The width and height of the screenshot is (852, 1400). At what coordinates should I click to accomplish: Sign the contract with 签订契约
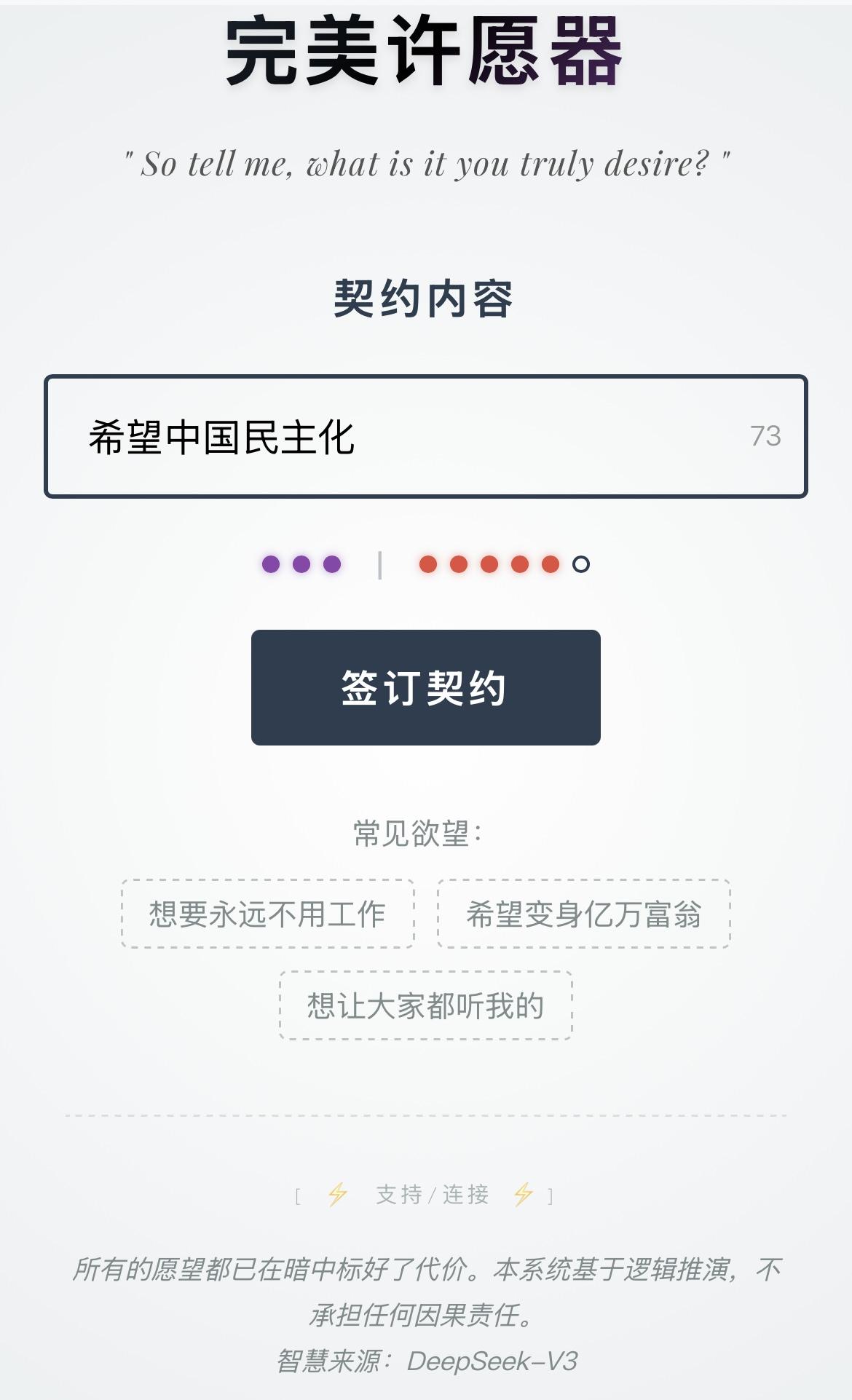[x=425, y=687]
